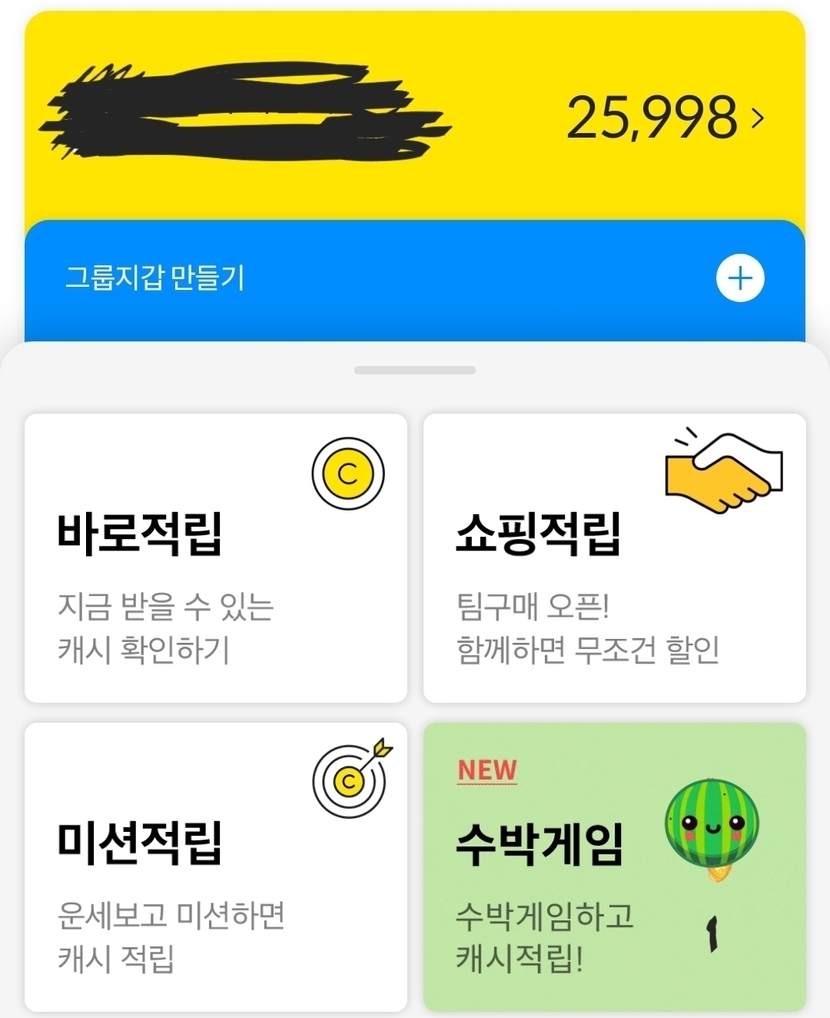Tap the plus to create a group wallet

(740, 278)
